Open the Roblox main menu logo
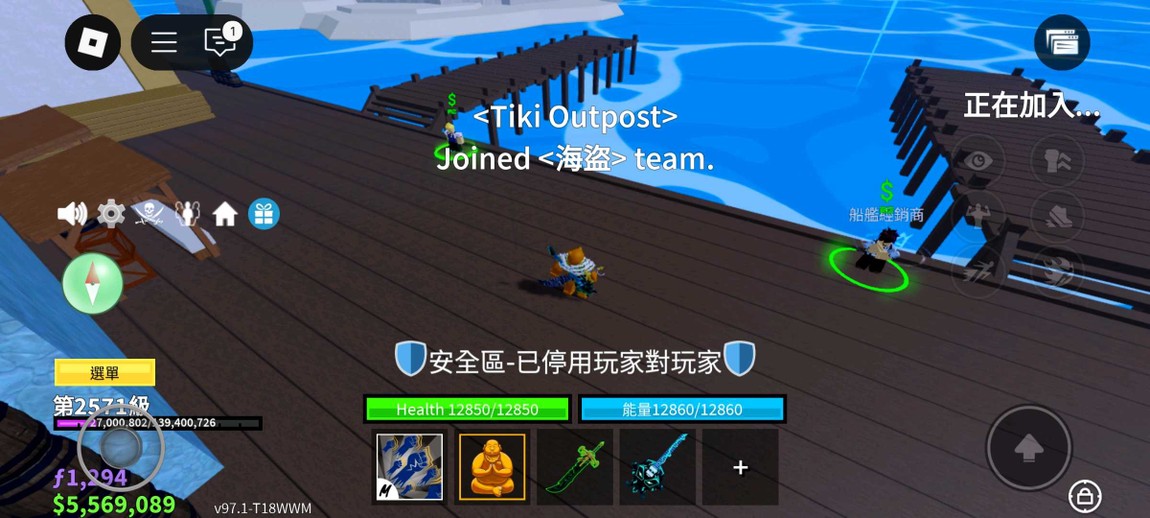 (x=92, y=43)
